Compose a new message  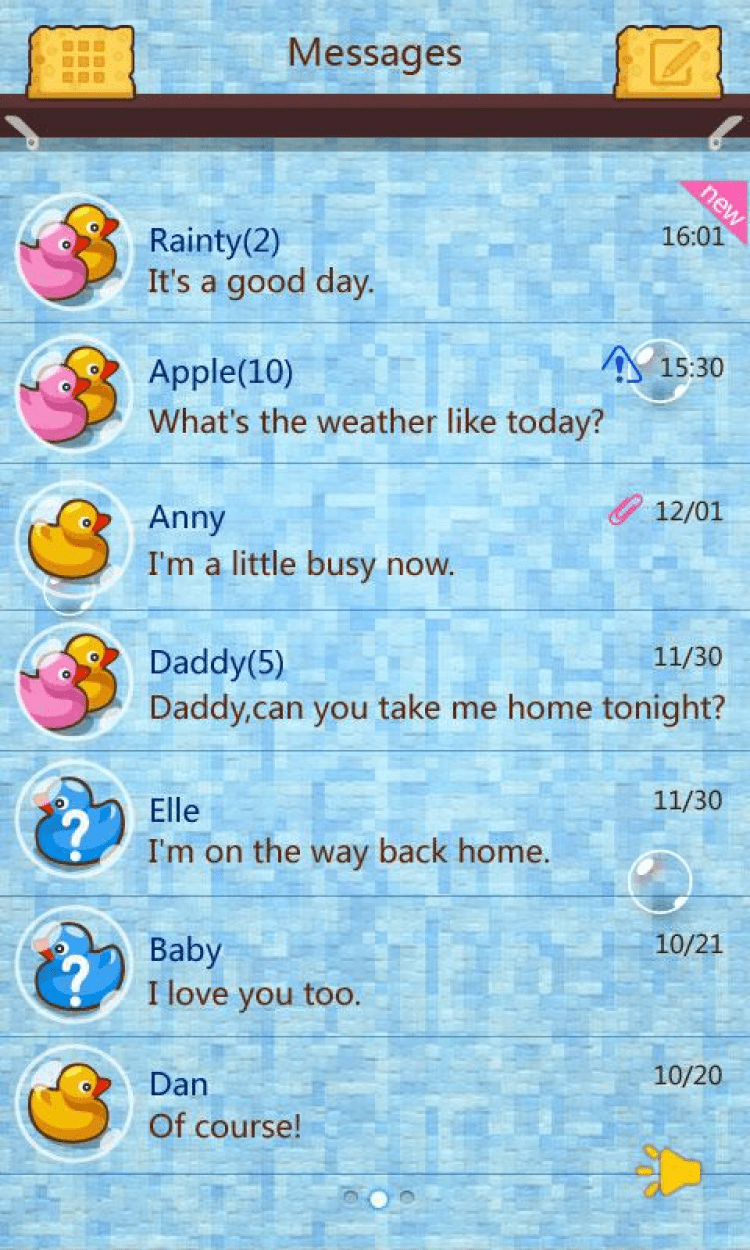(x=668, y=62)
